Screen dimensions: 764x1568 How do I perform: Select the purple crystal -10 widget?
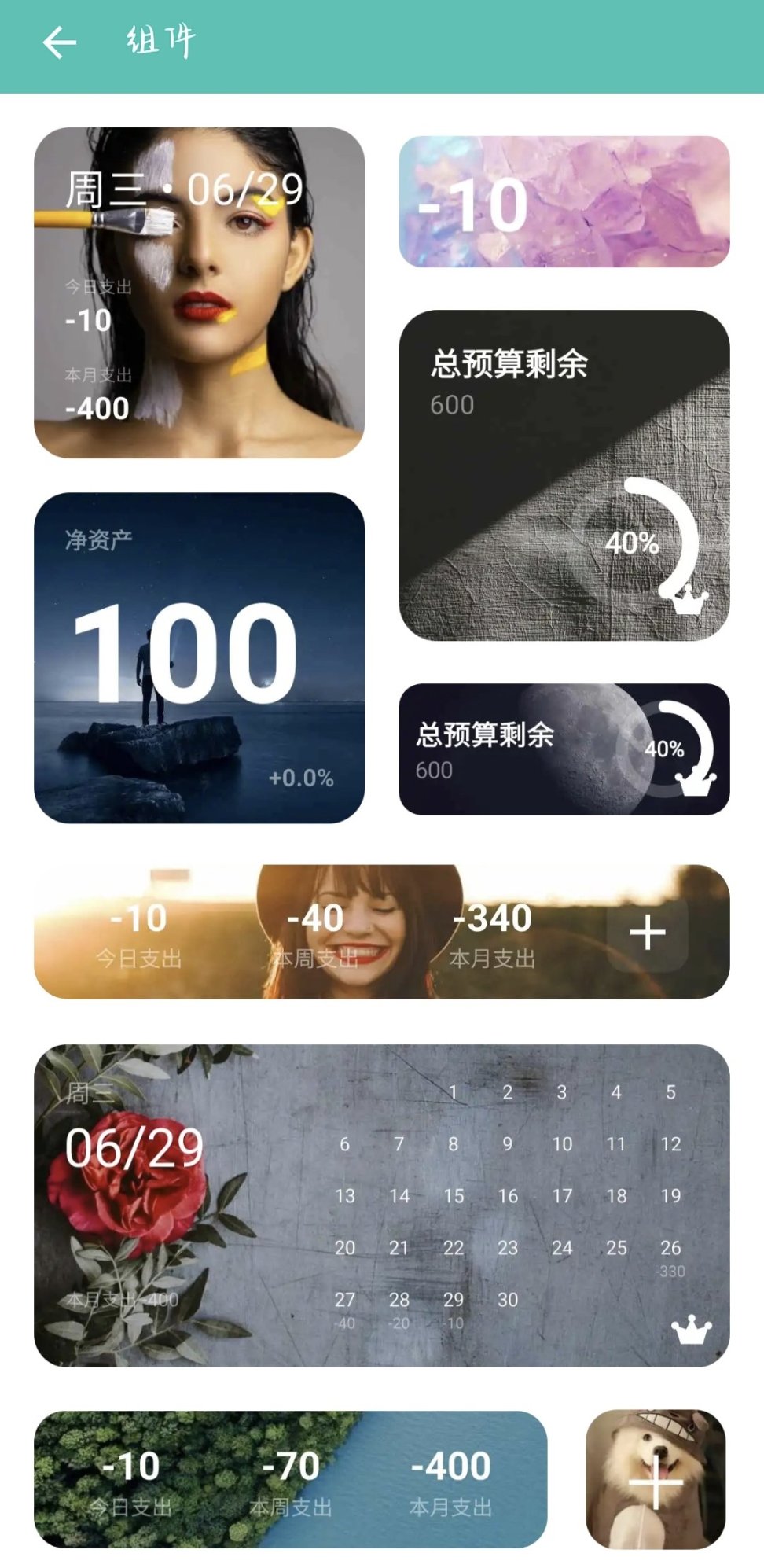pos(564,202)
